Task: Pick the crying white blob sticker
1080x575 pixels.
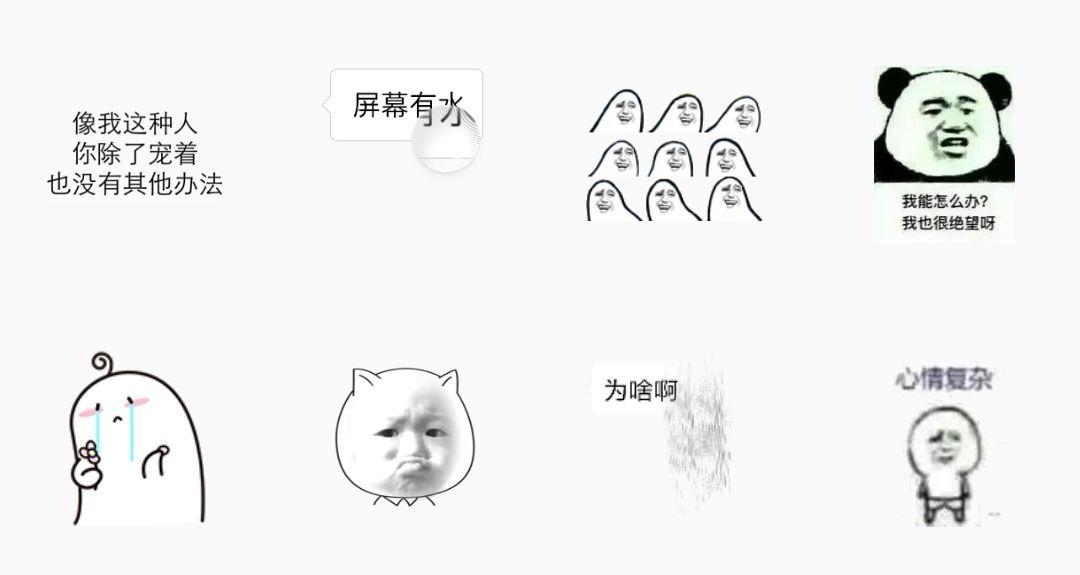Action: pyautogui.click(x=135, y=440)
